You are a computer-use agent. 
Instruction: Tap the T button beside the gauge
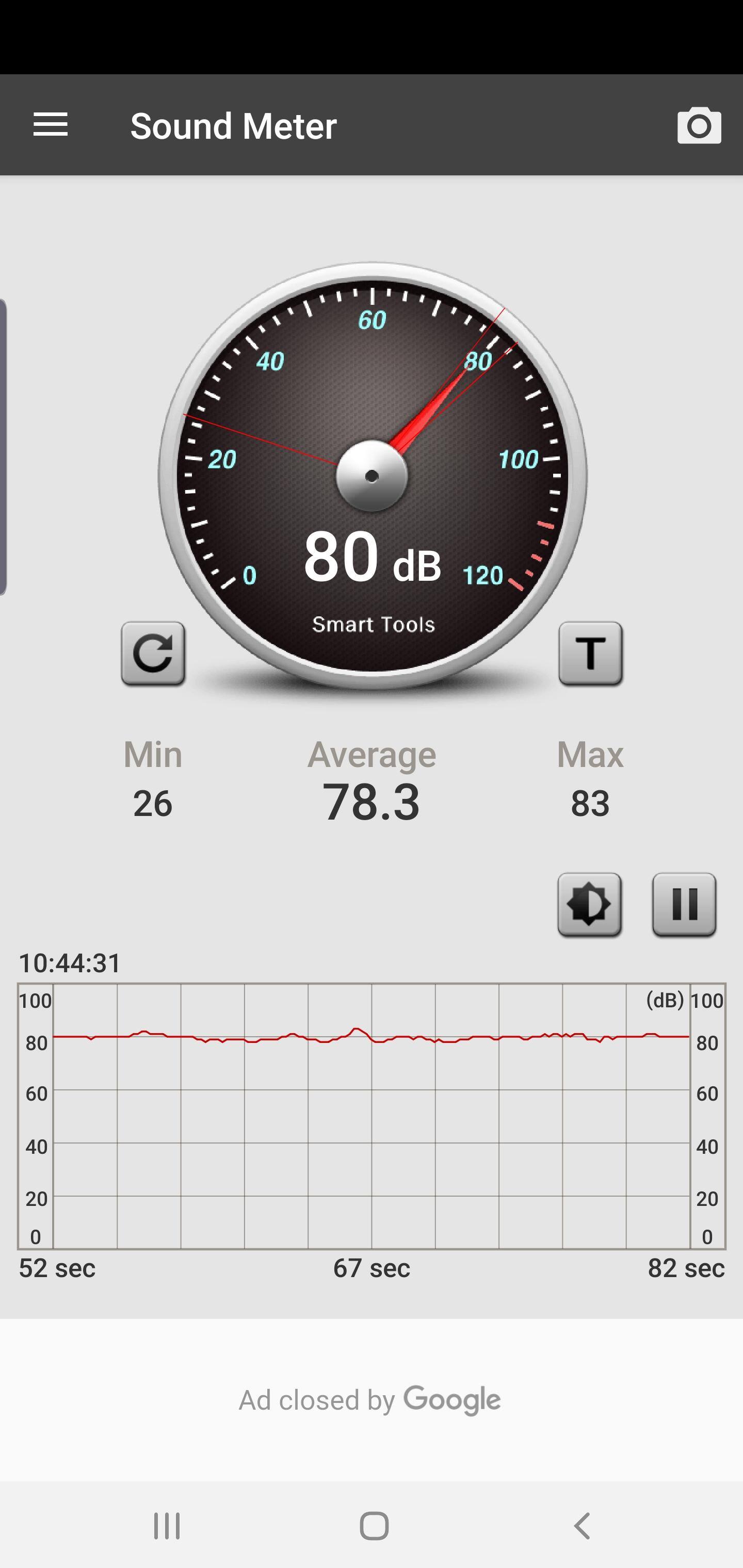590,654
